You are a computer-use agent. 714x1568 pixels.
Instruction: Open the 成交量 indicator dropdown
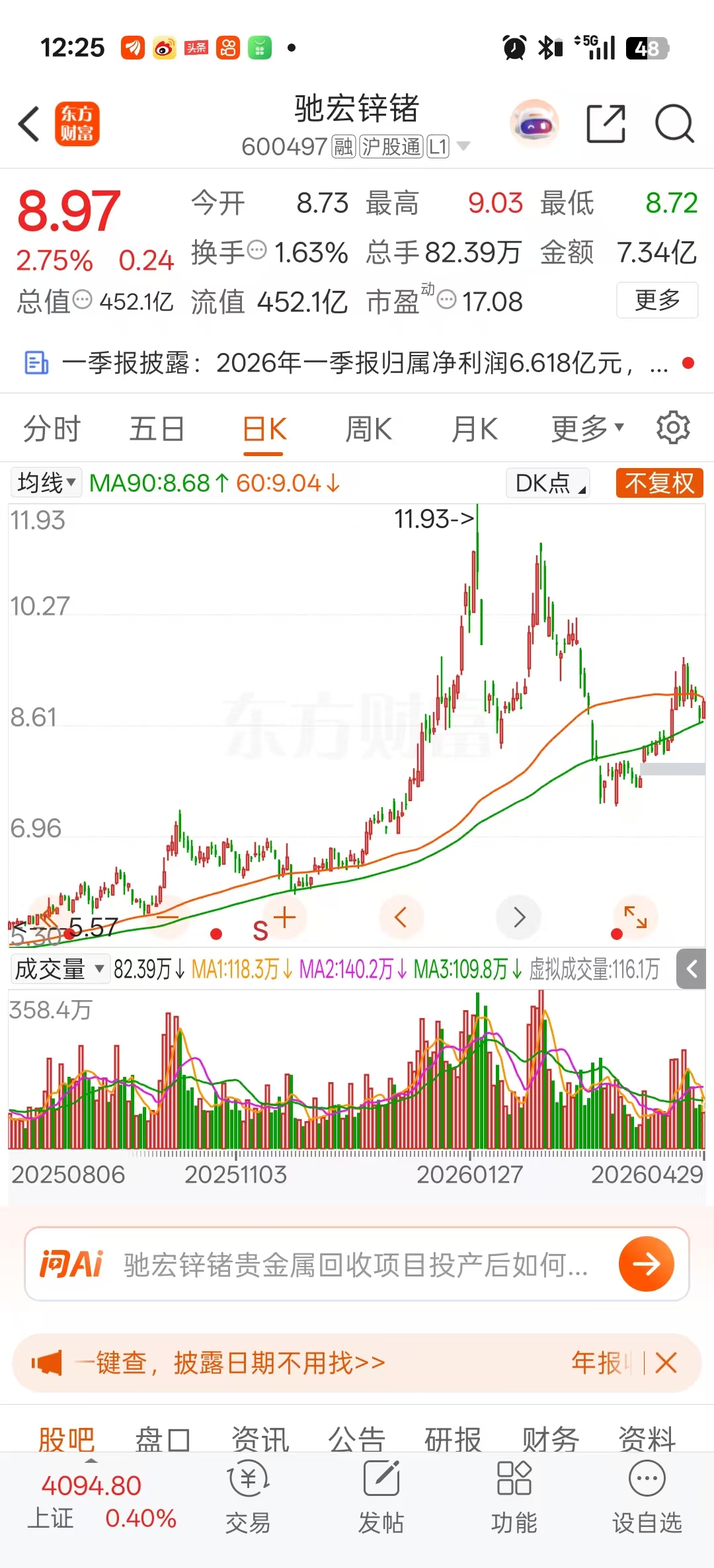coord(59,969)
